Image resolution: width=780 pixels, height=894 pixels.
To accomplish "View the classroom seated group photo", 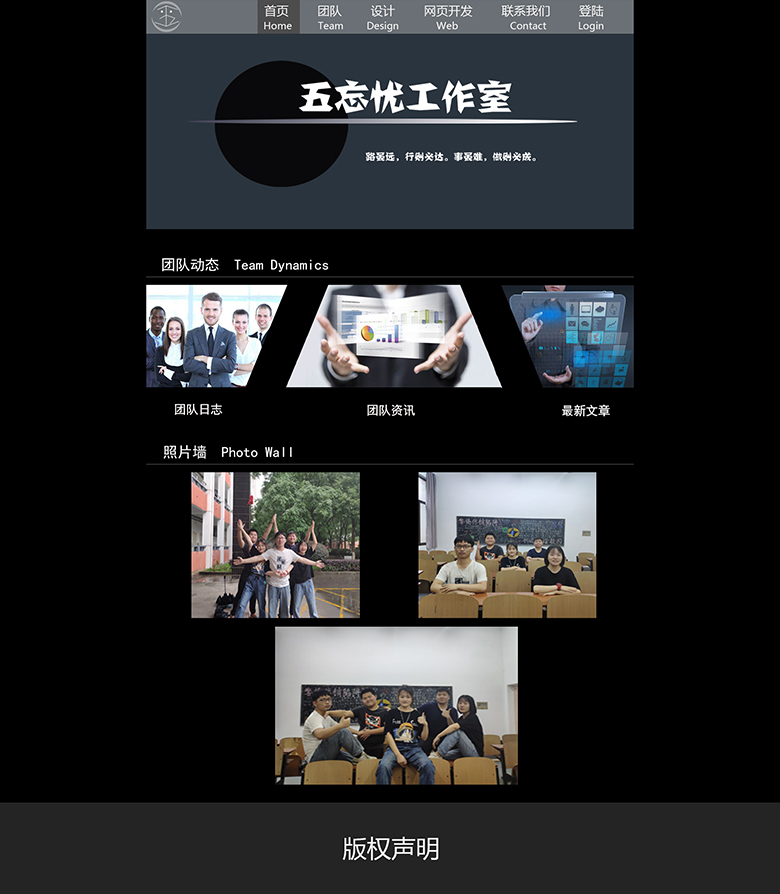I will click(x=507, y=545).
